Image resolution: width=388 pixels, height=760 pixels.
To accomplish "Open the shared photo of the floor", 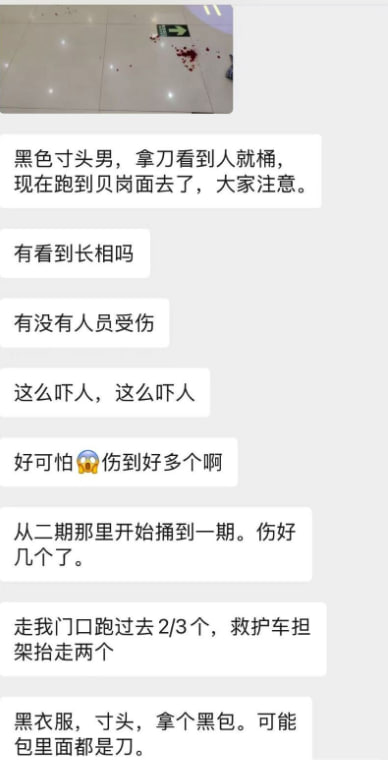I will pos(116,59).
